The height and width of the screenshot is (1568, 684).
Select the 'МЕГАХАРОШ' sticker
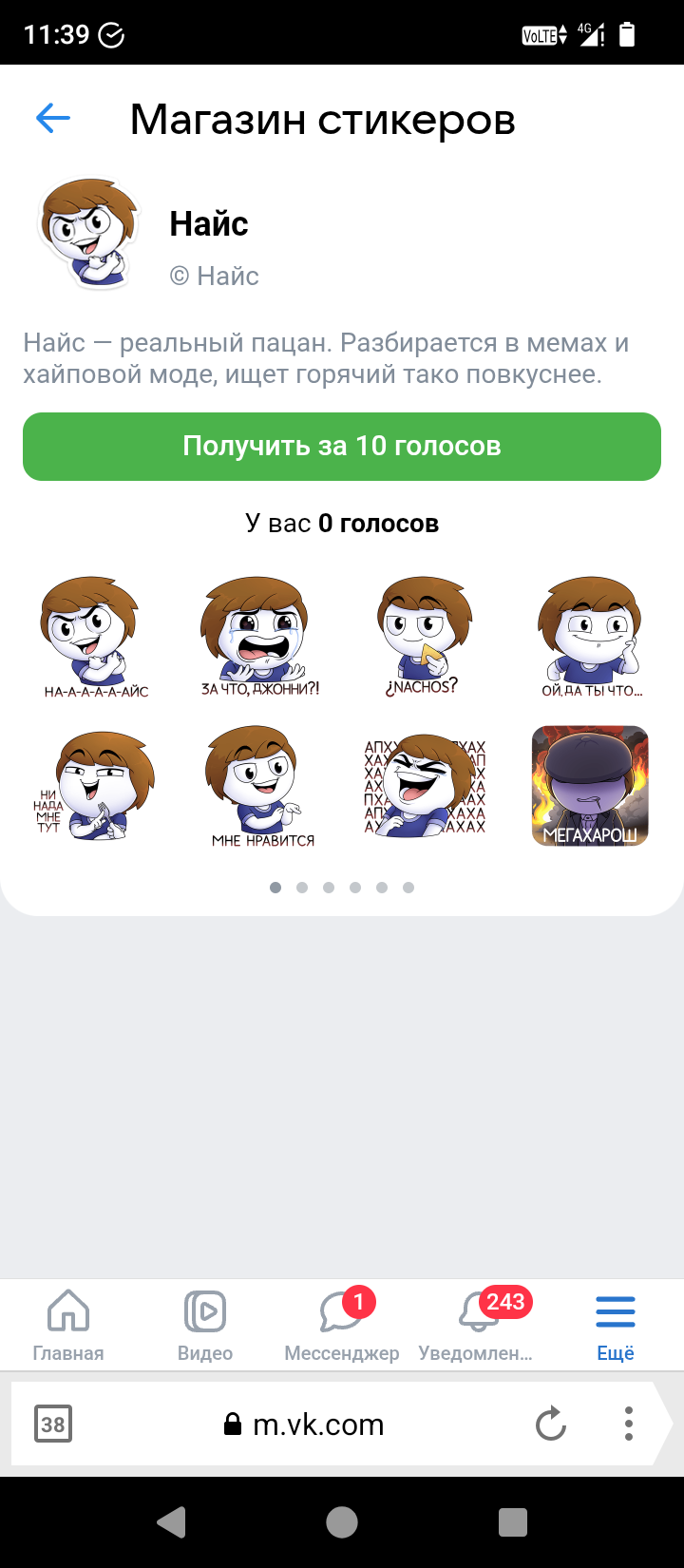coord(590,786)
